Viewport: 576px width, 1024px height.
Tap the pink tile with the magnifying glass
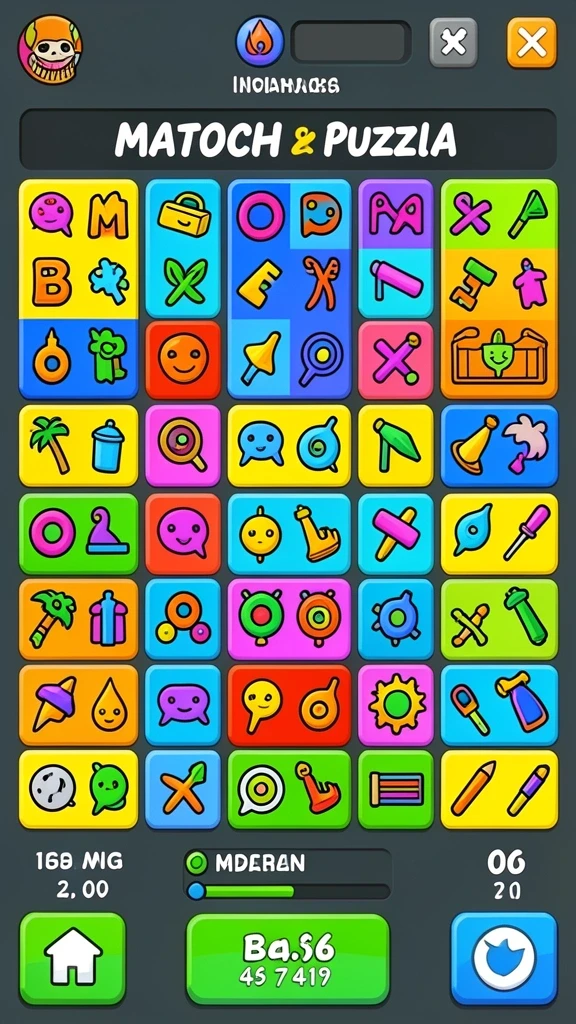(x=183, y=446)
